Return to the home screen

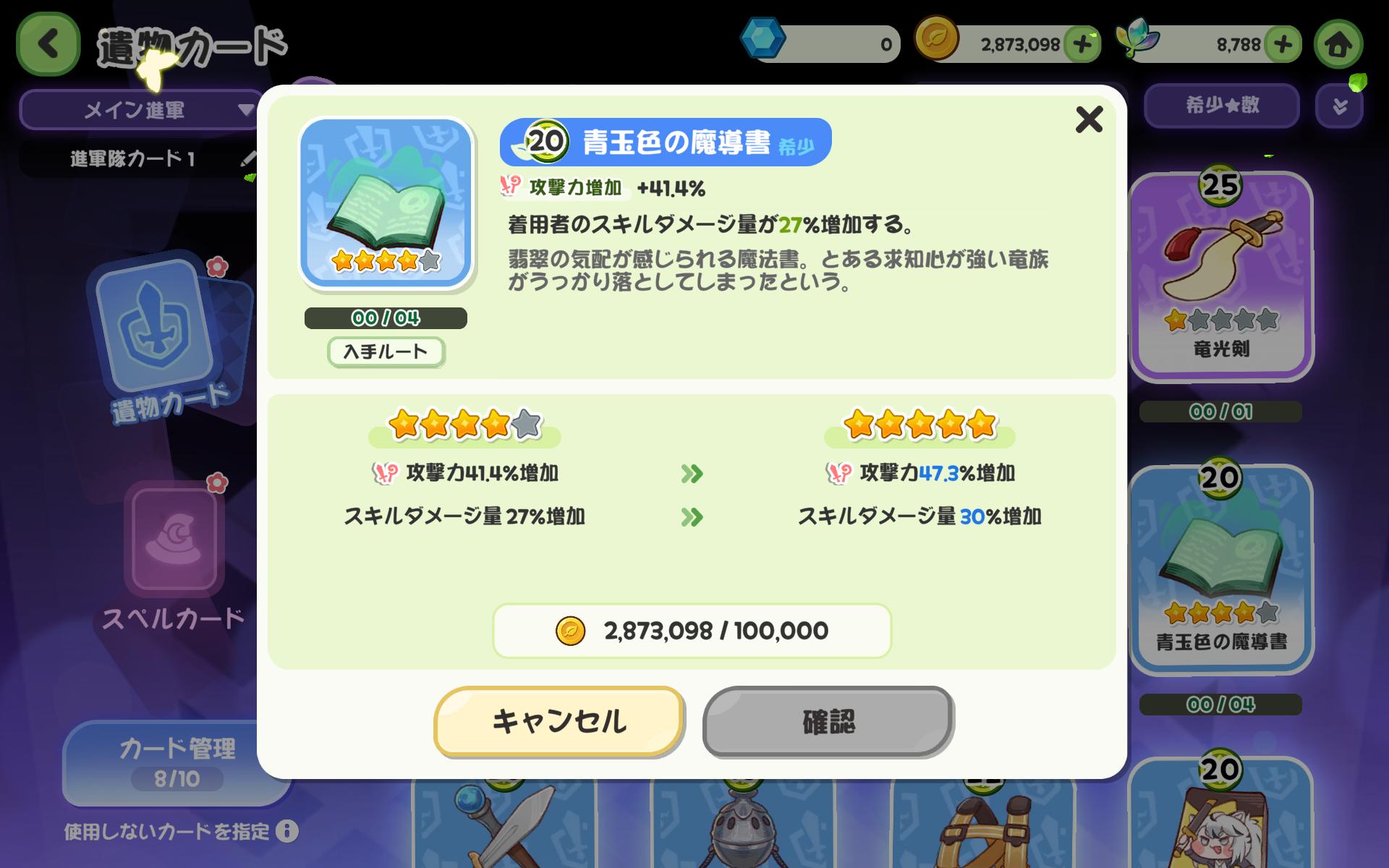(1338, 45)
